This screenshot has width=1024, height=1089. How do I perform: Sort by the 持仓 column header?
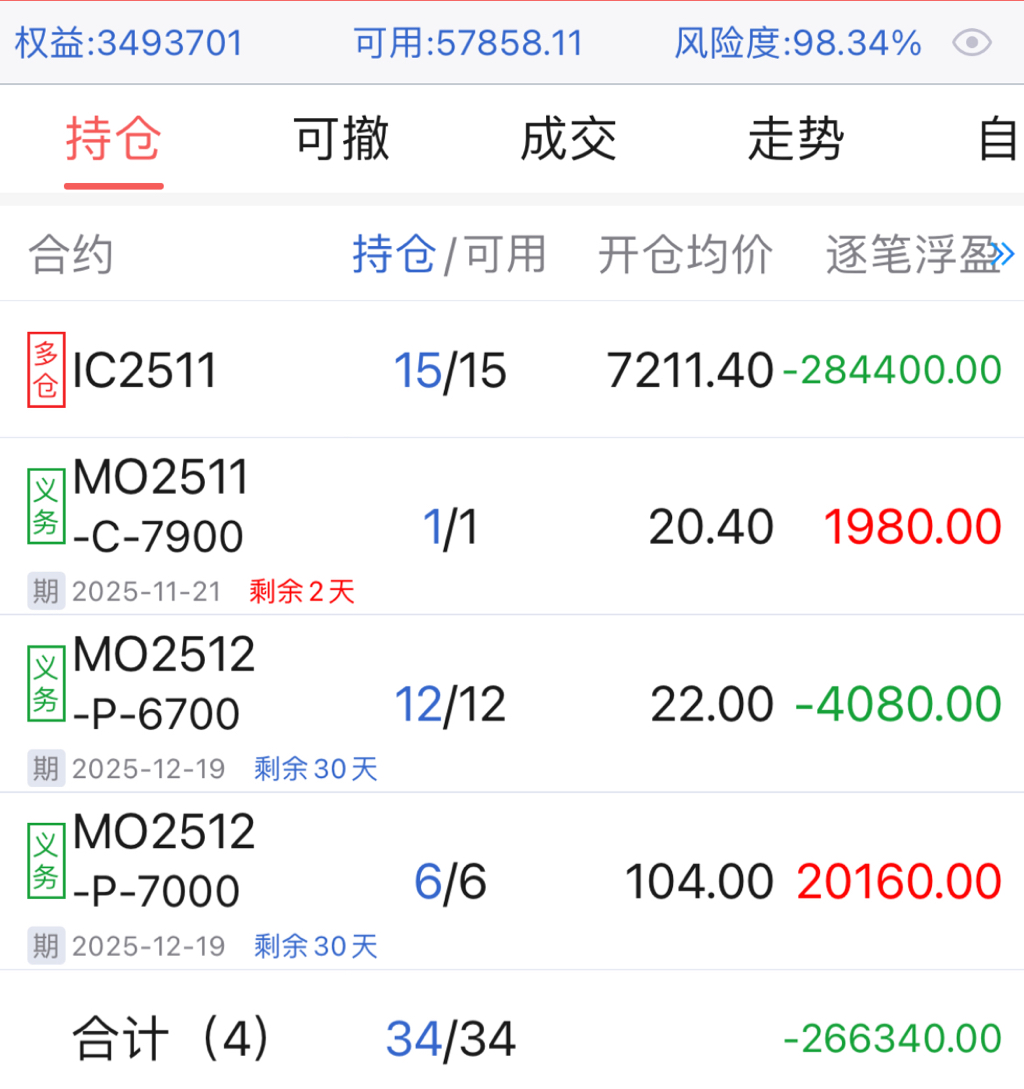tap(394, 255)
